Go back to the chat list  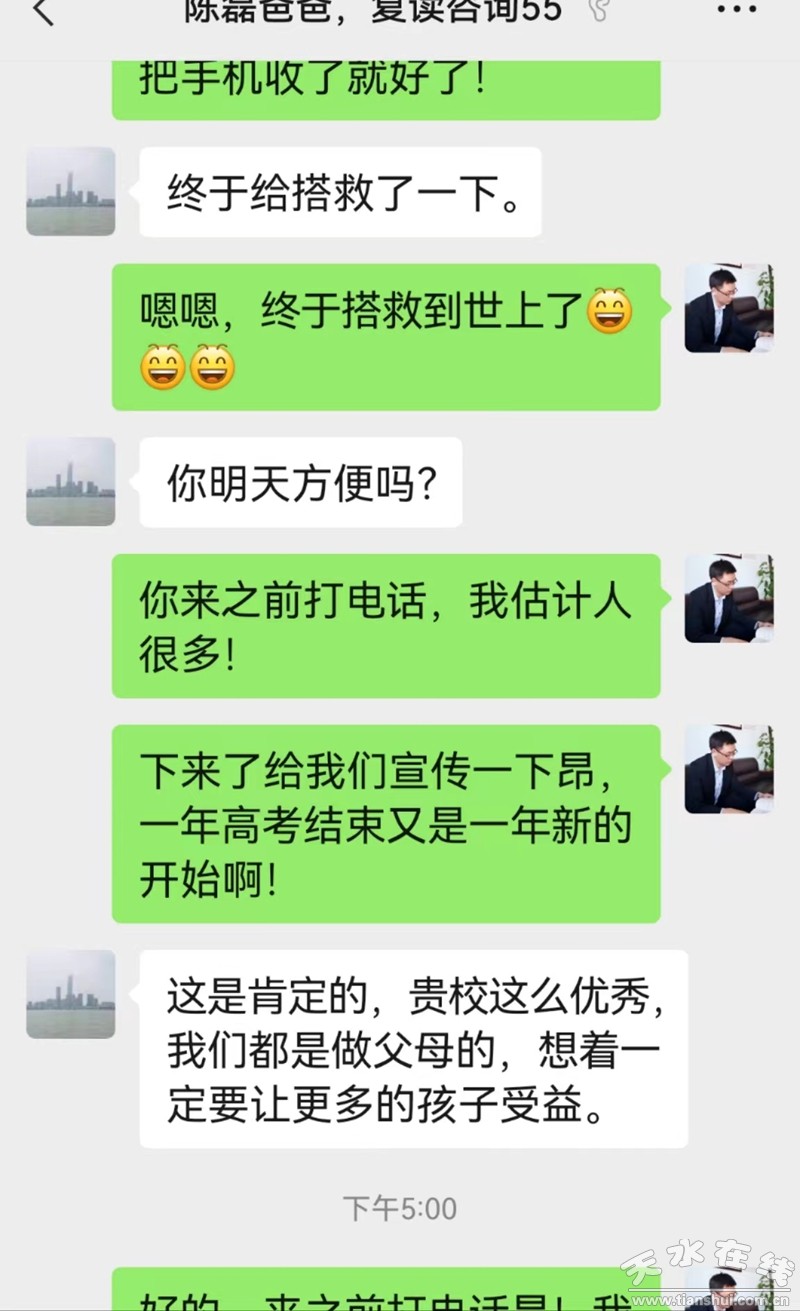[x=42, y=12]
